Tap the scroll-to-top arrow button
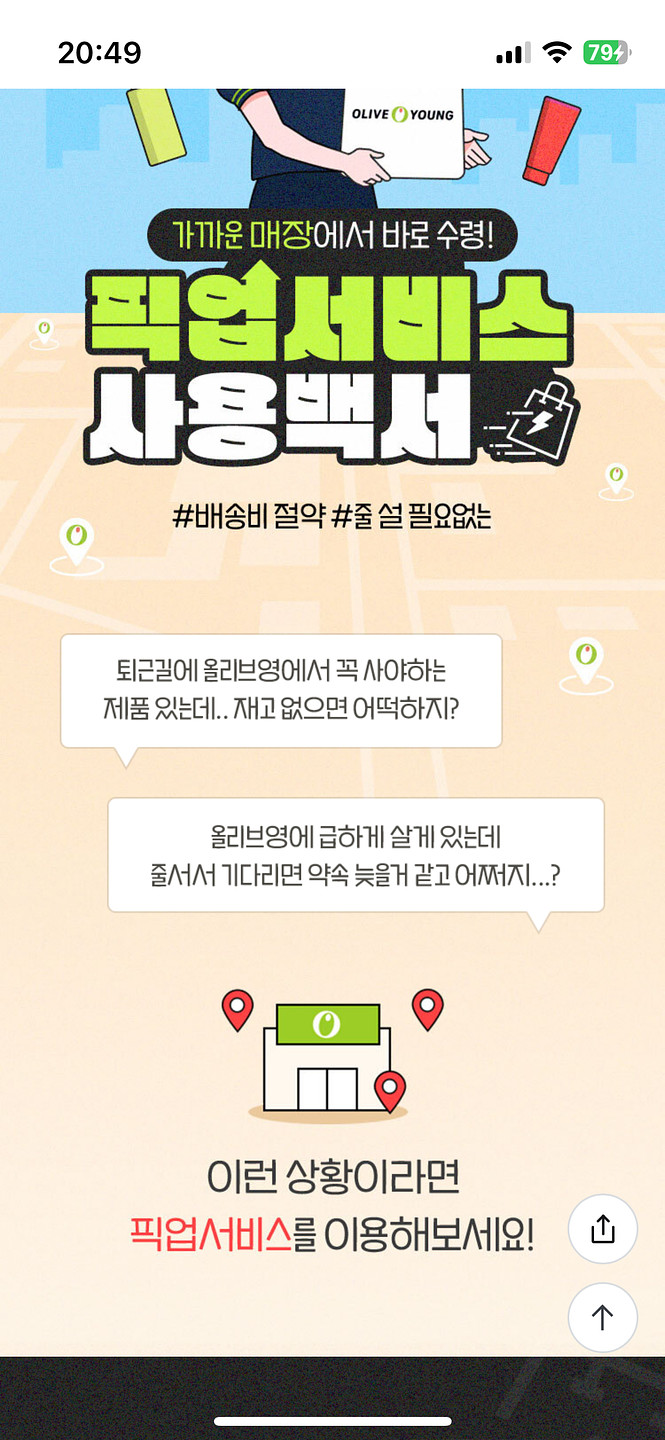This screenshot has width=665, height=1440. pos(602,1317)
